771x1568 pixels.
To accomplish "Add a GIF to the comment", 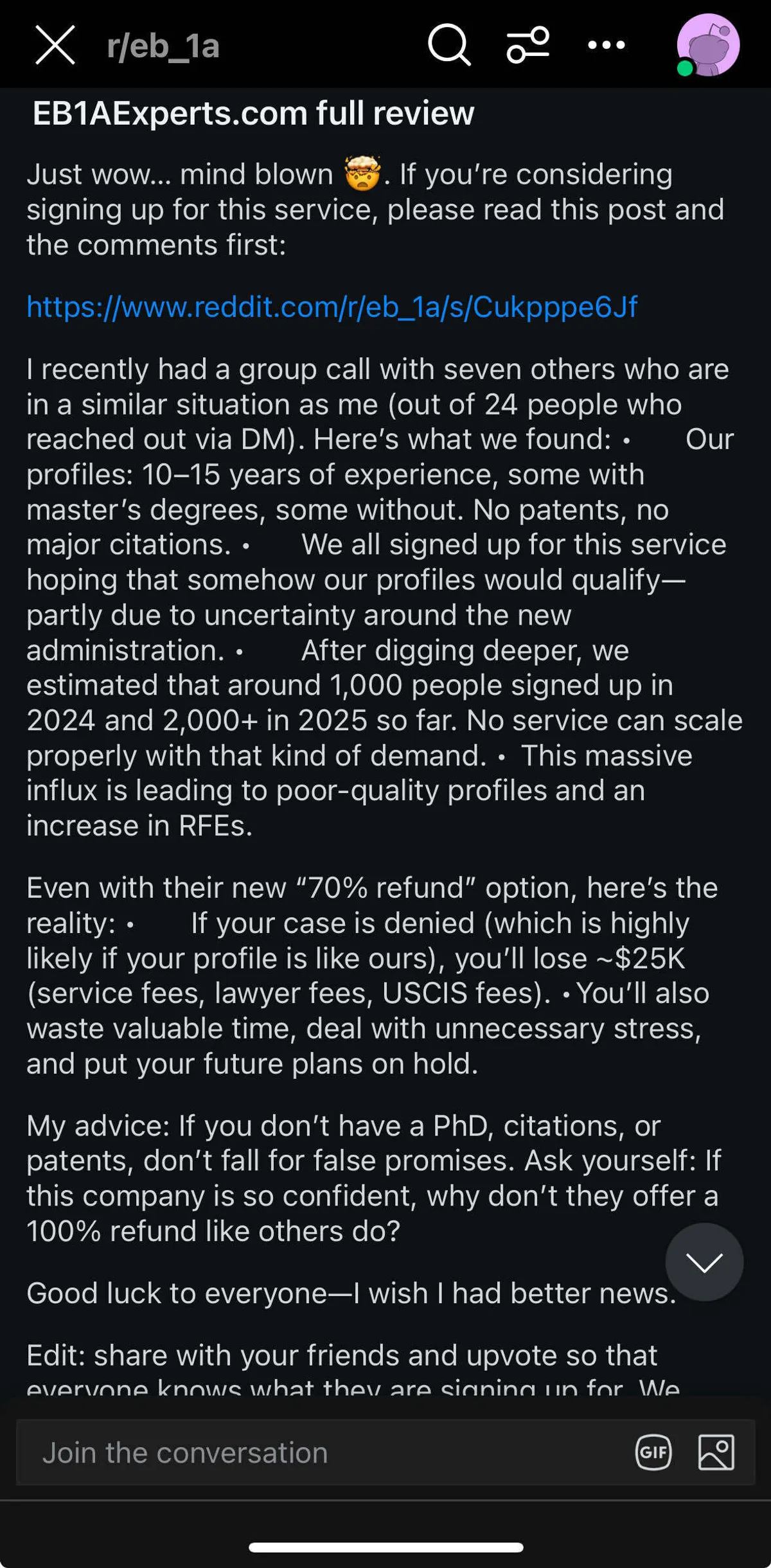I will pyautogui.click(x=653, y=1452).
